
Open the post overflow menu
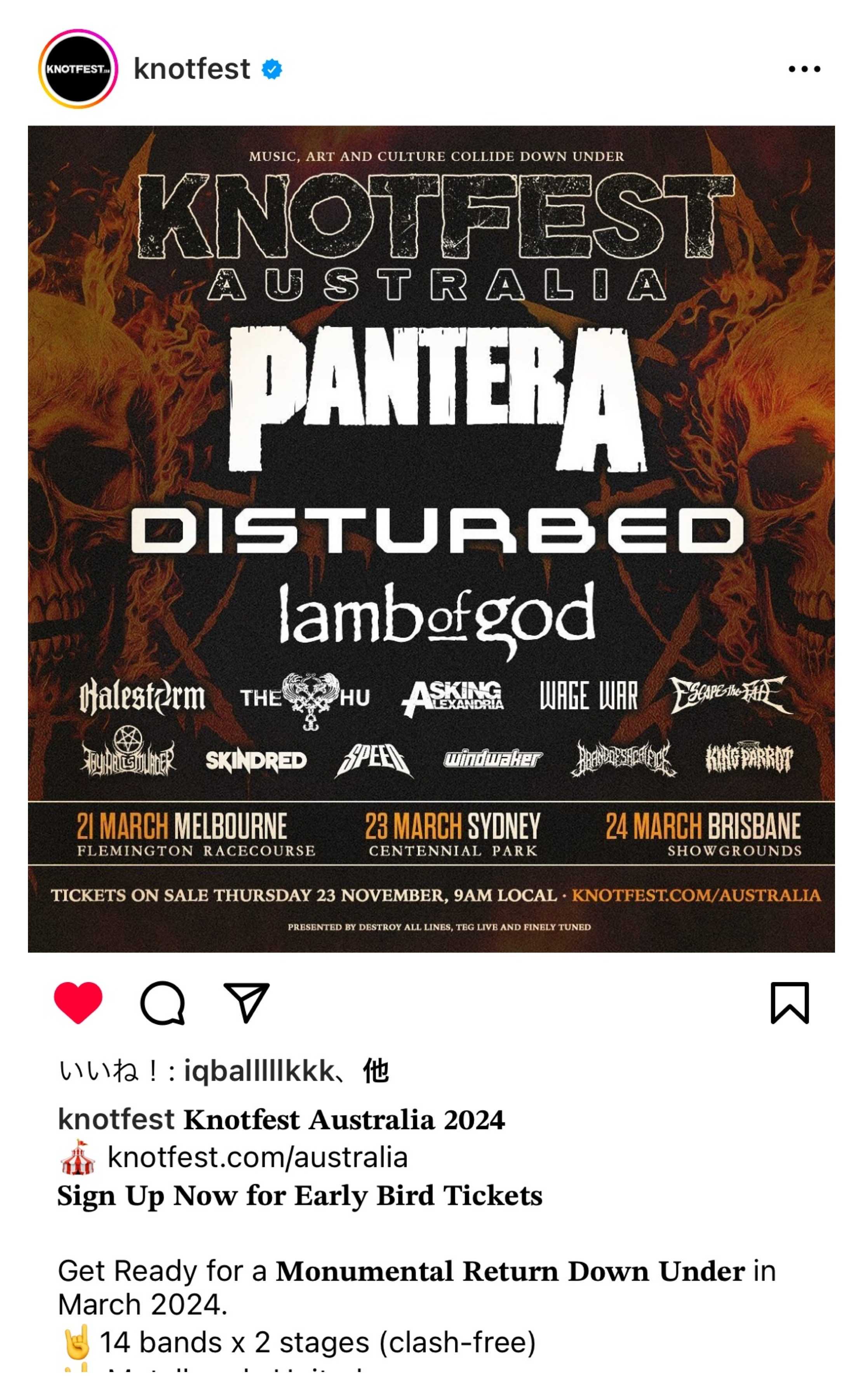click(x=804, y=69)
